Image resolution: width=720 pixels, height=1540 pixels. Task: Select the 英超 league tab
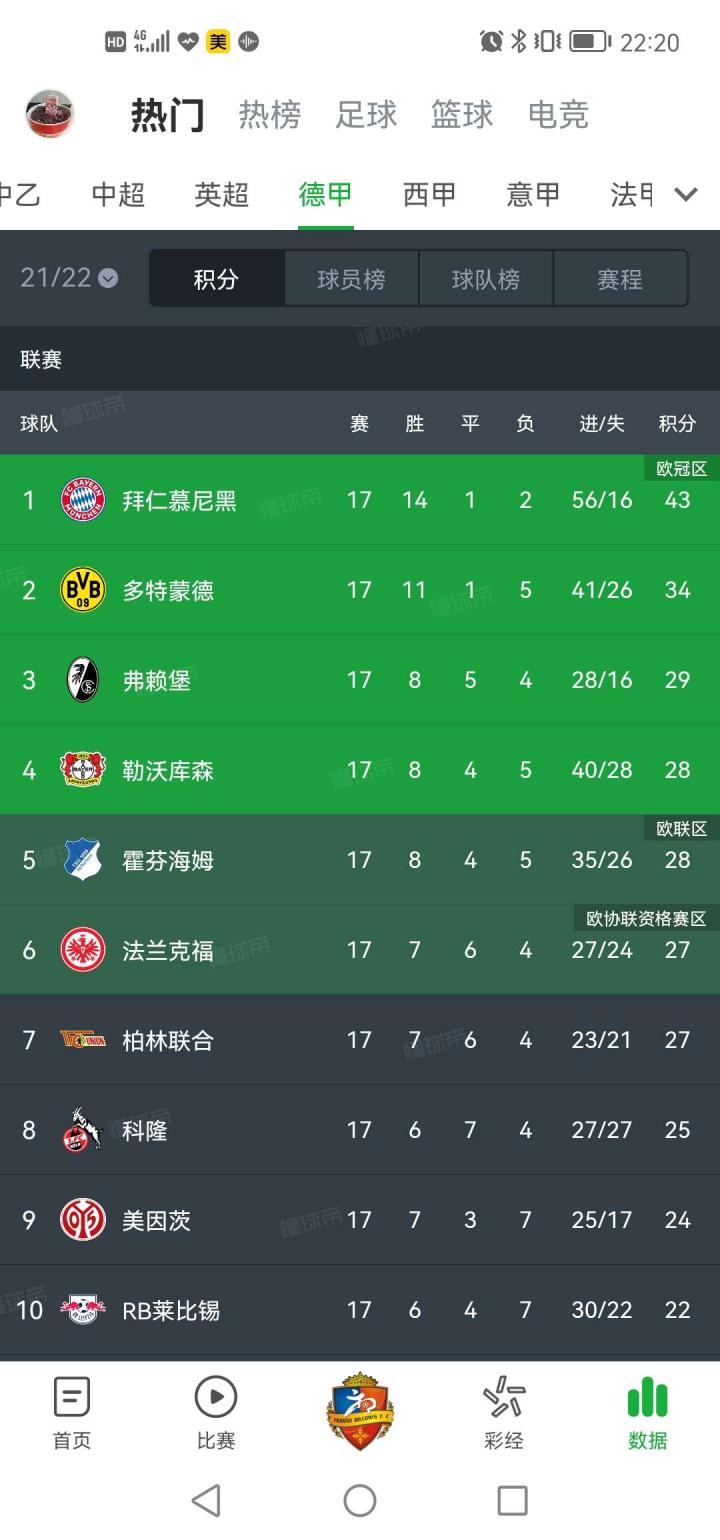pyautogui.click(x=221, y=194)
